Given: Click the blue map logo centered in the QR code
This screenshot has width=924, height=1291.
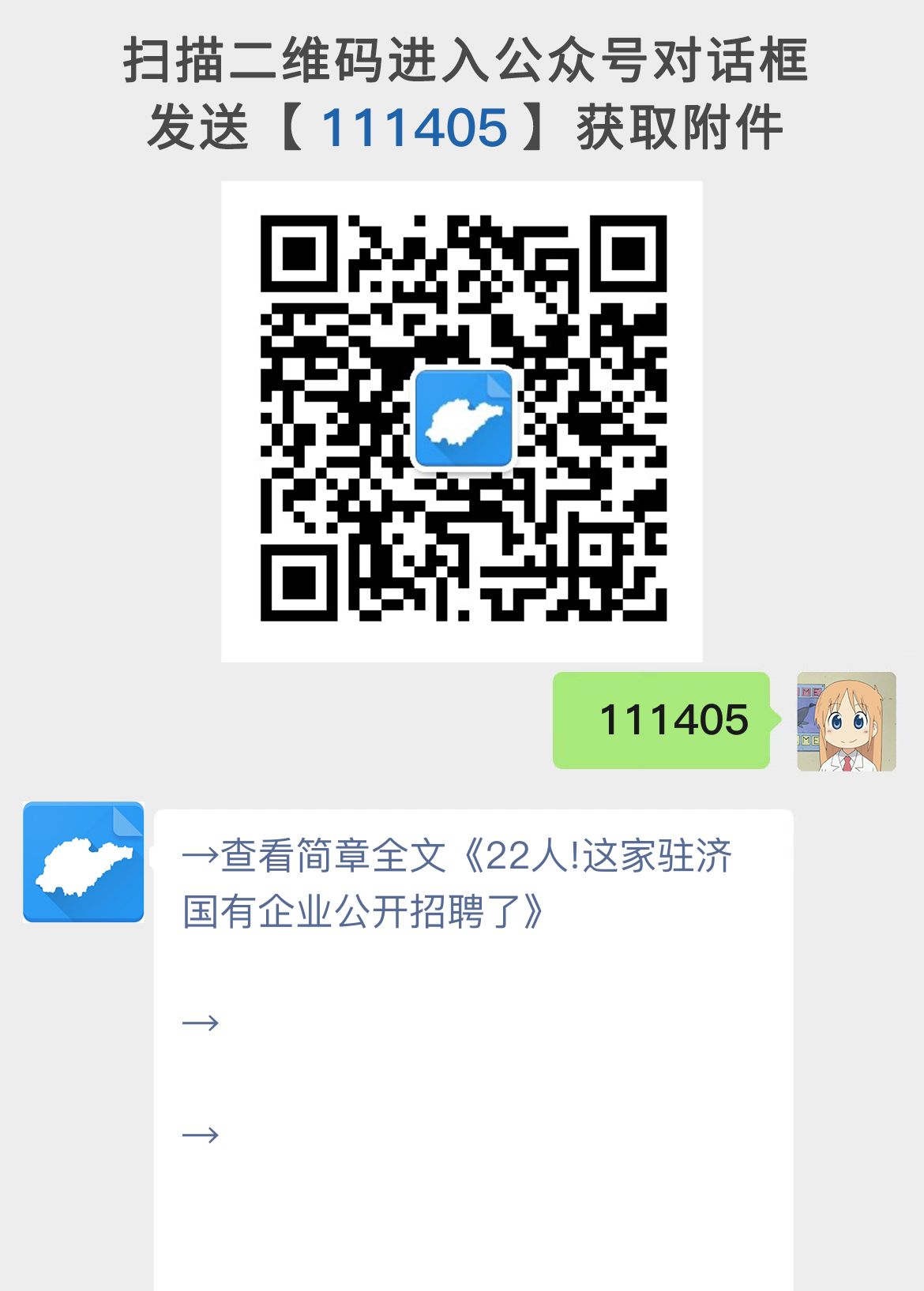Looking at the screenshot, I should click(x=464, y=416).
